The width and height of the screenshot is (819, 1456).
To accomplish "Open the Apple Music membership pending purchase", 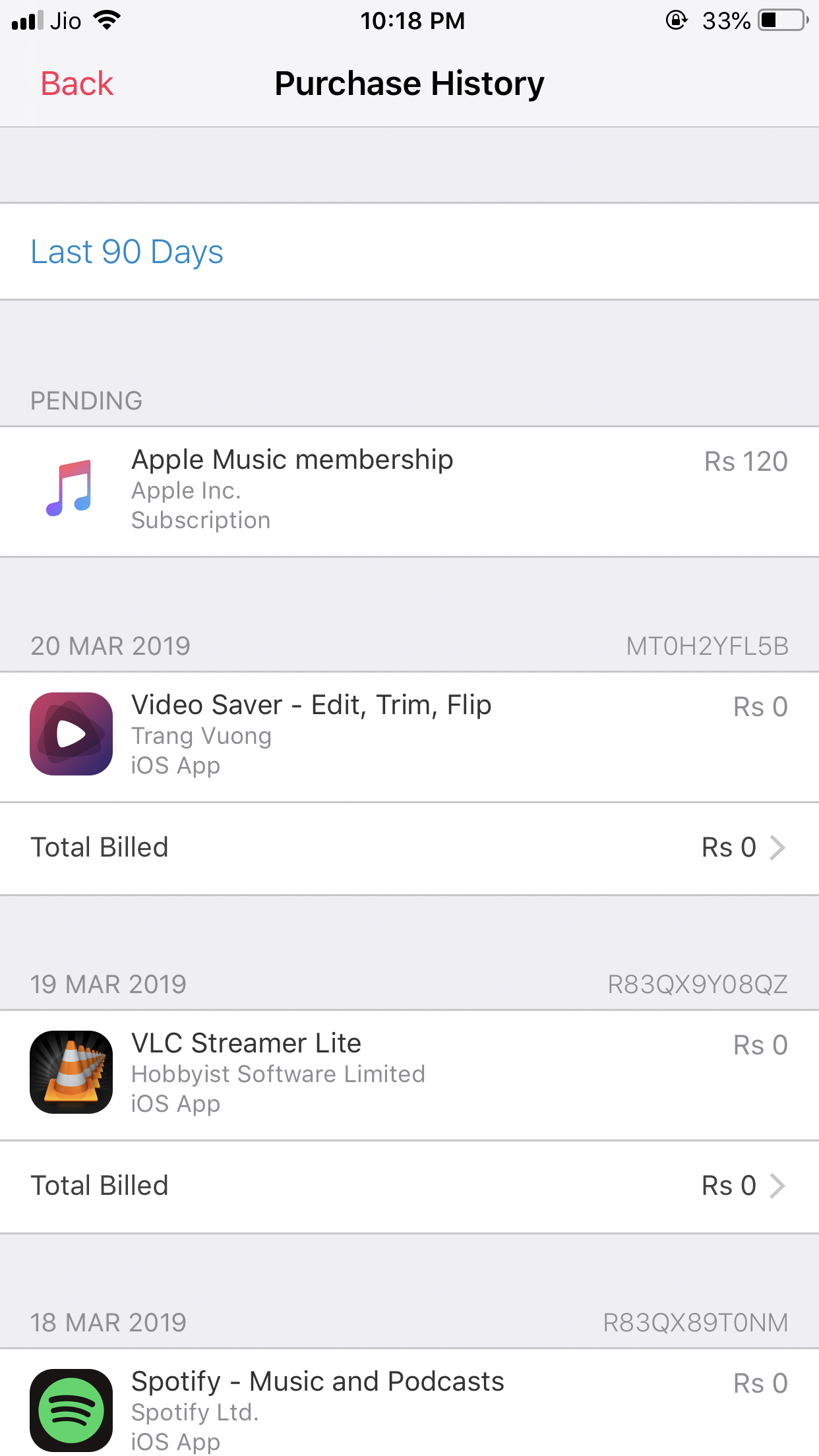I will pos(409,491).
